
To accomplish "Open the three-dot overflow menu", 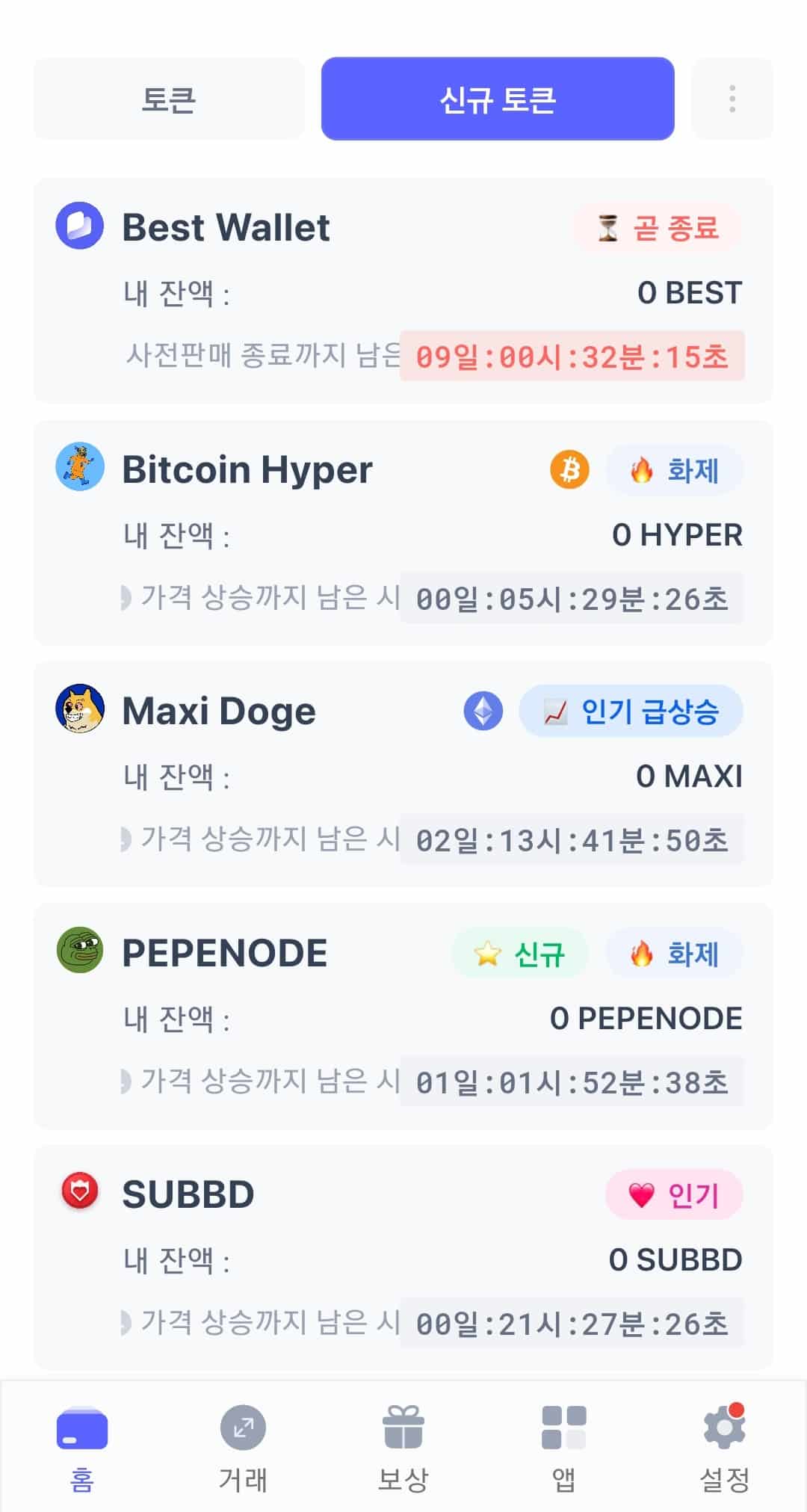I will [x=732, y=99].
